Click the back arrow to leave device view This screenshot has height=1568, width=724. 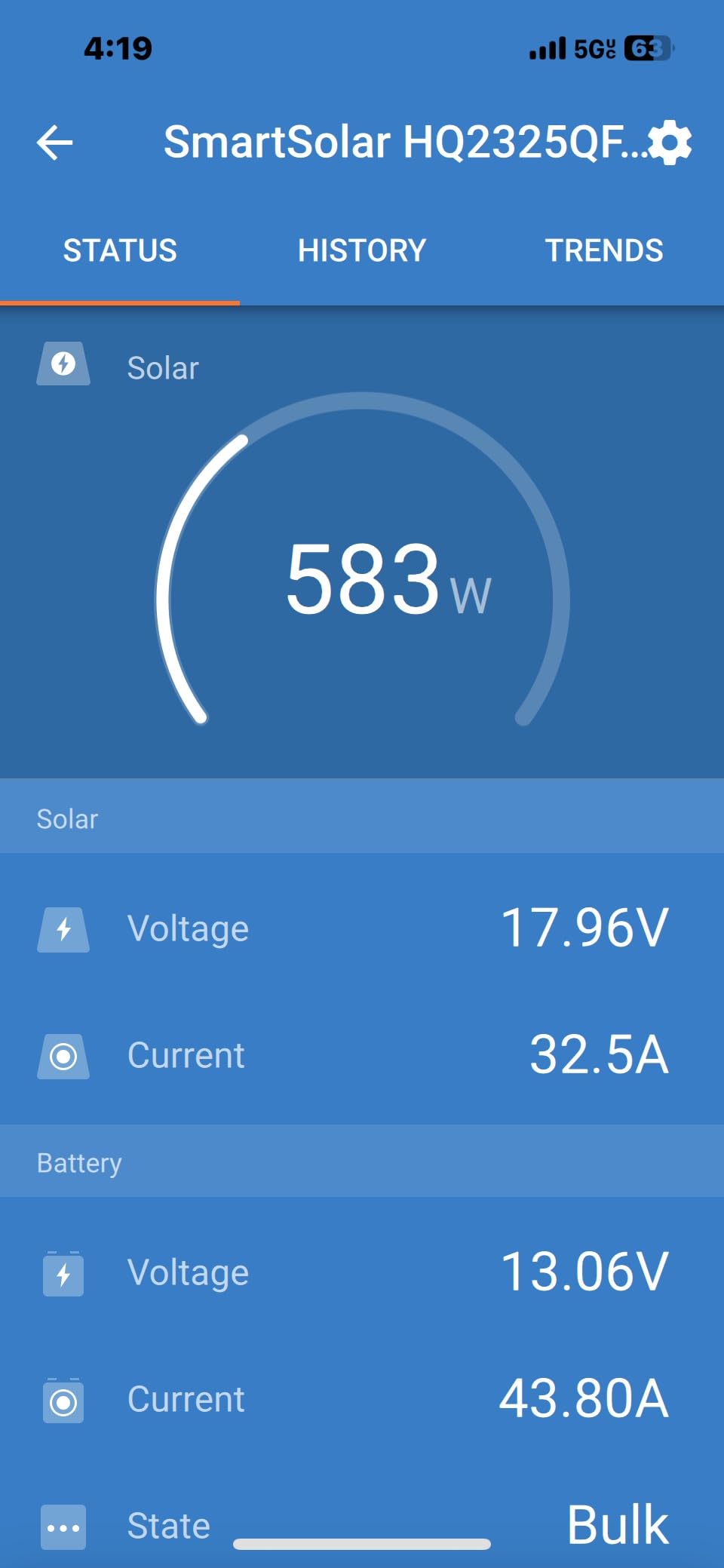(54, 143)
